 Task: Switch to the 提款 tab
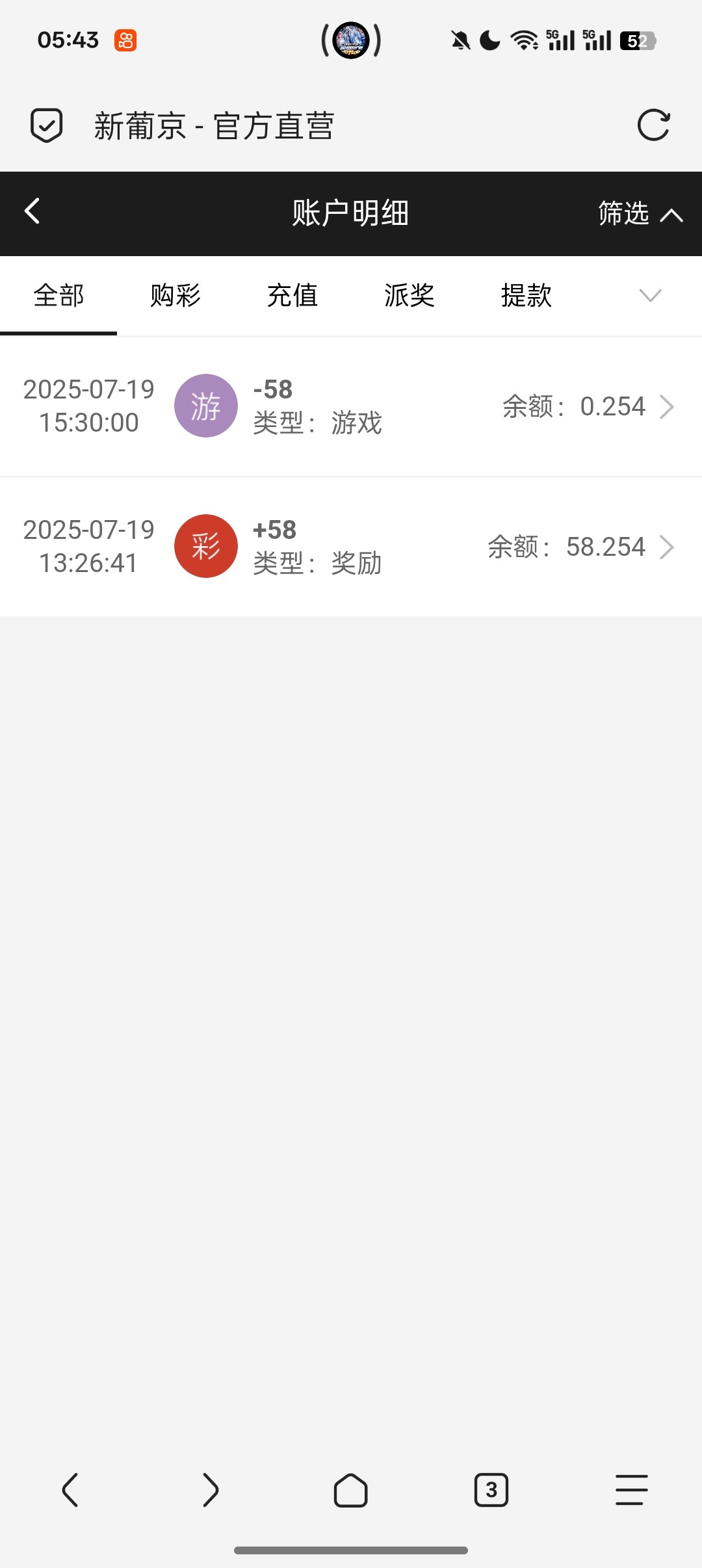526,296
